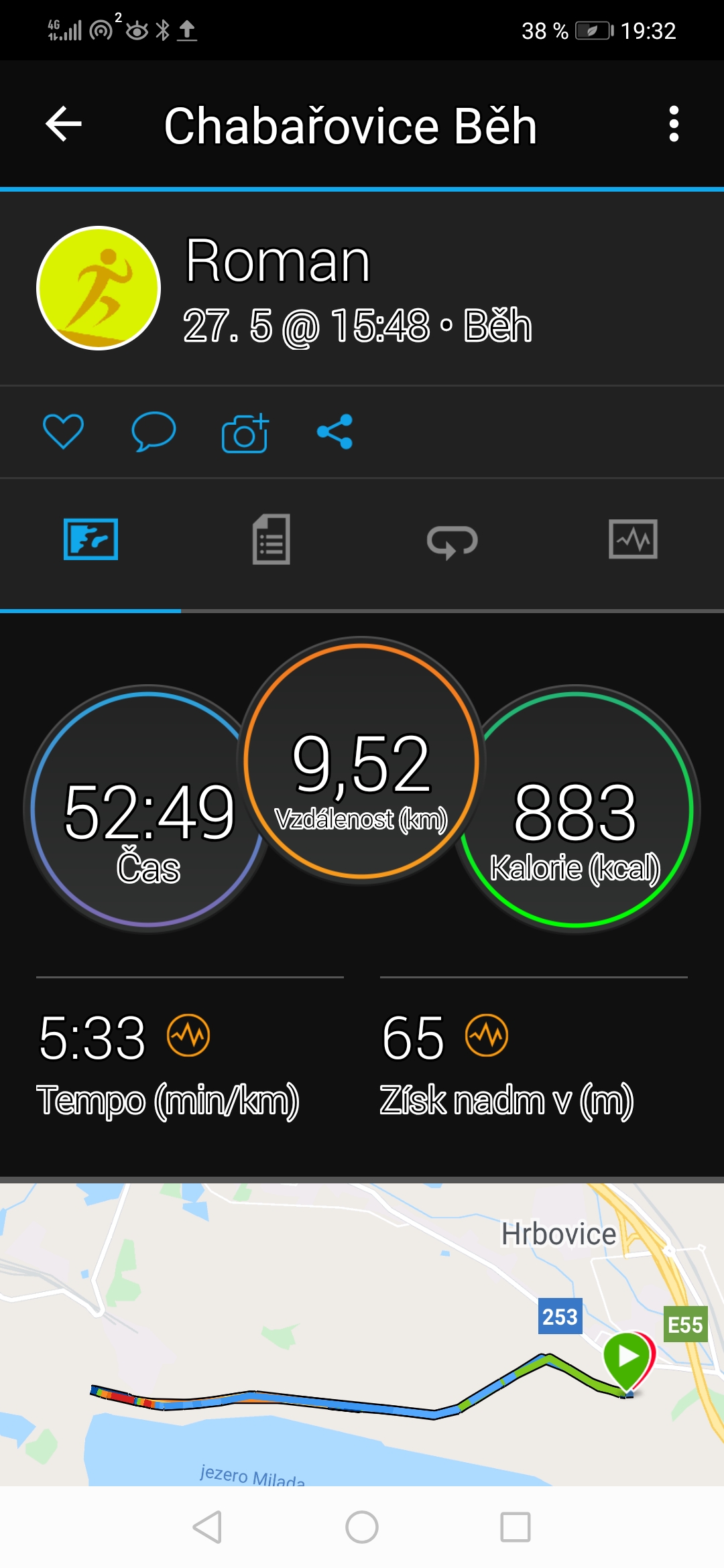
Task: Go back using the top-left arrow
Action: point(64,124)
